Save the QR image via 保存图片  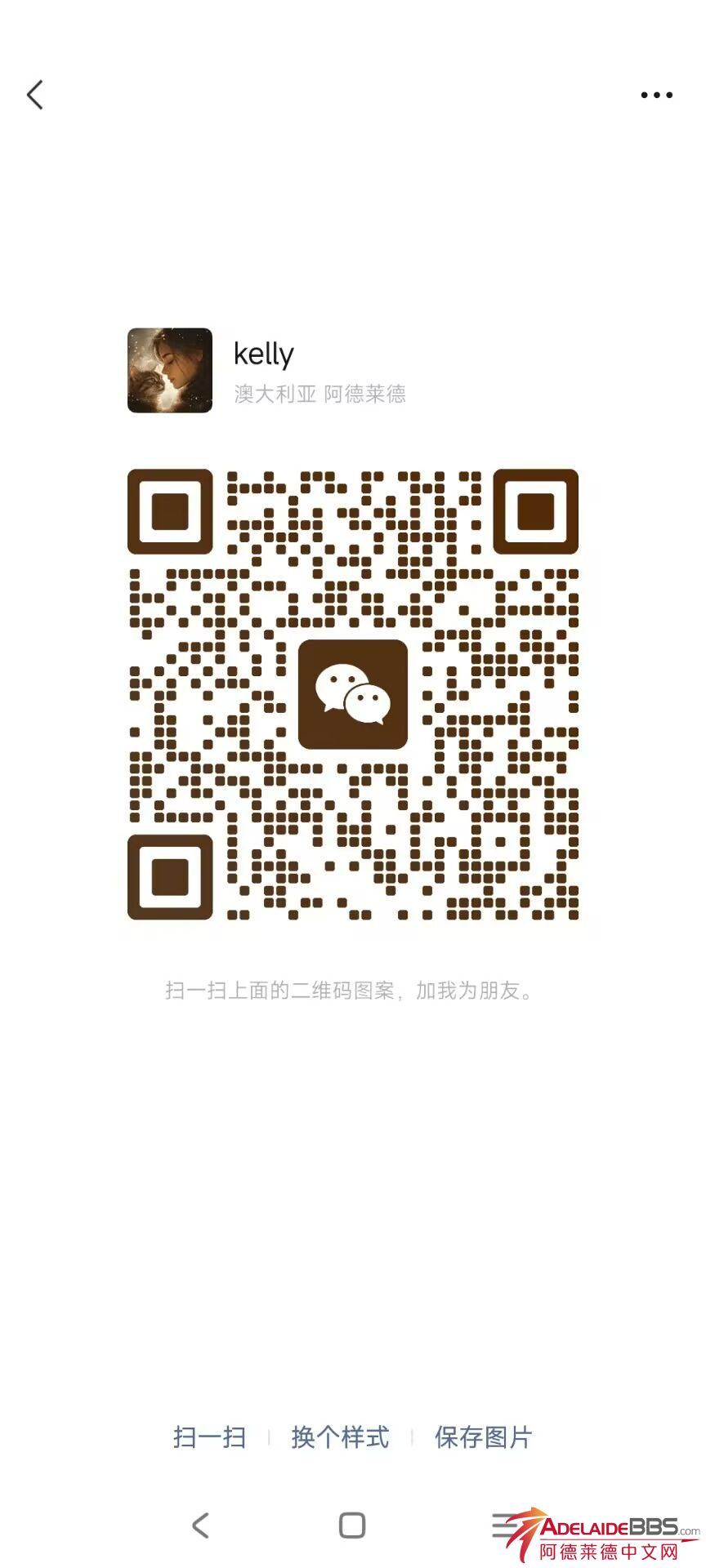484,1437
